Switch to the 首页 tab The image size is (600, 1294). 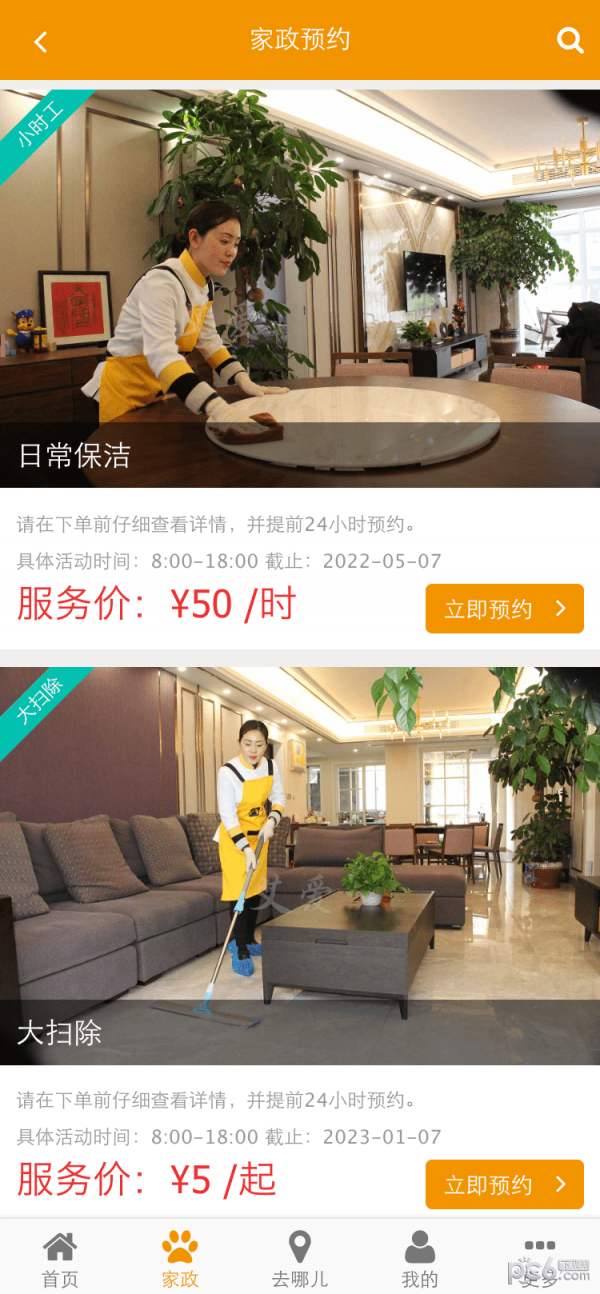[60, 1258]
